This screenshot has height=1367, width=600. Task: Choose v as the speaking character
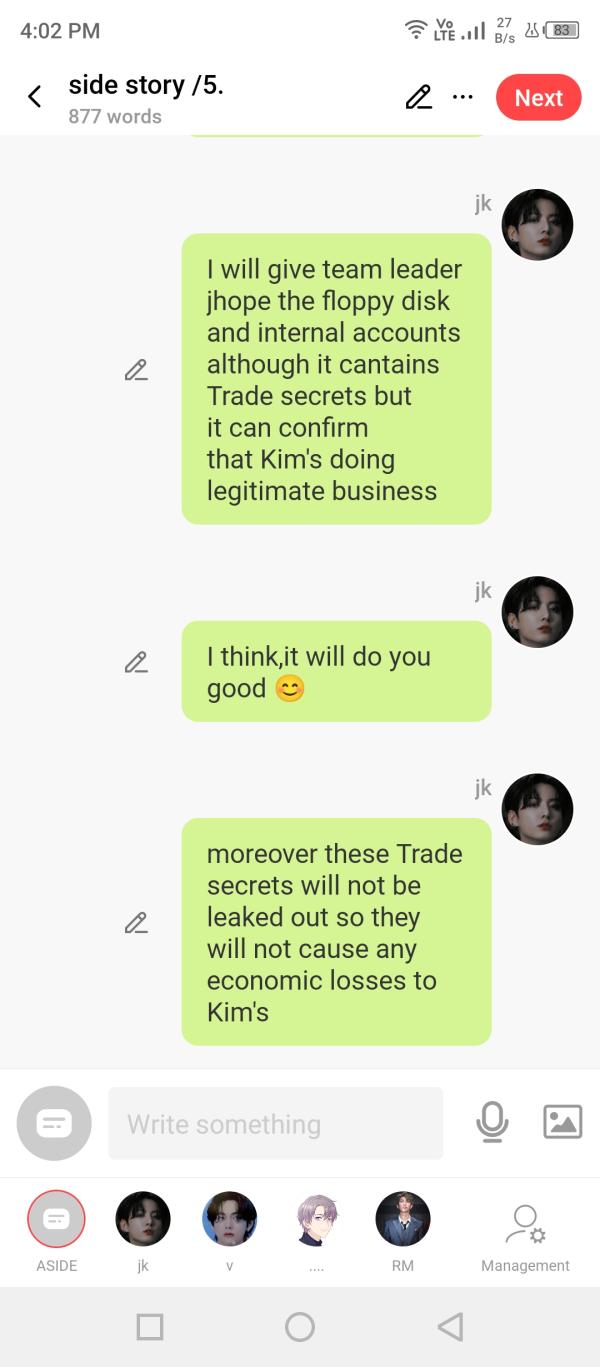tap(230, 1232)
